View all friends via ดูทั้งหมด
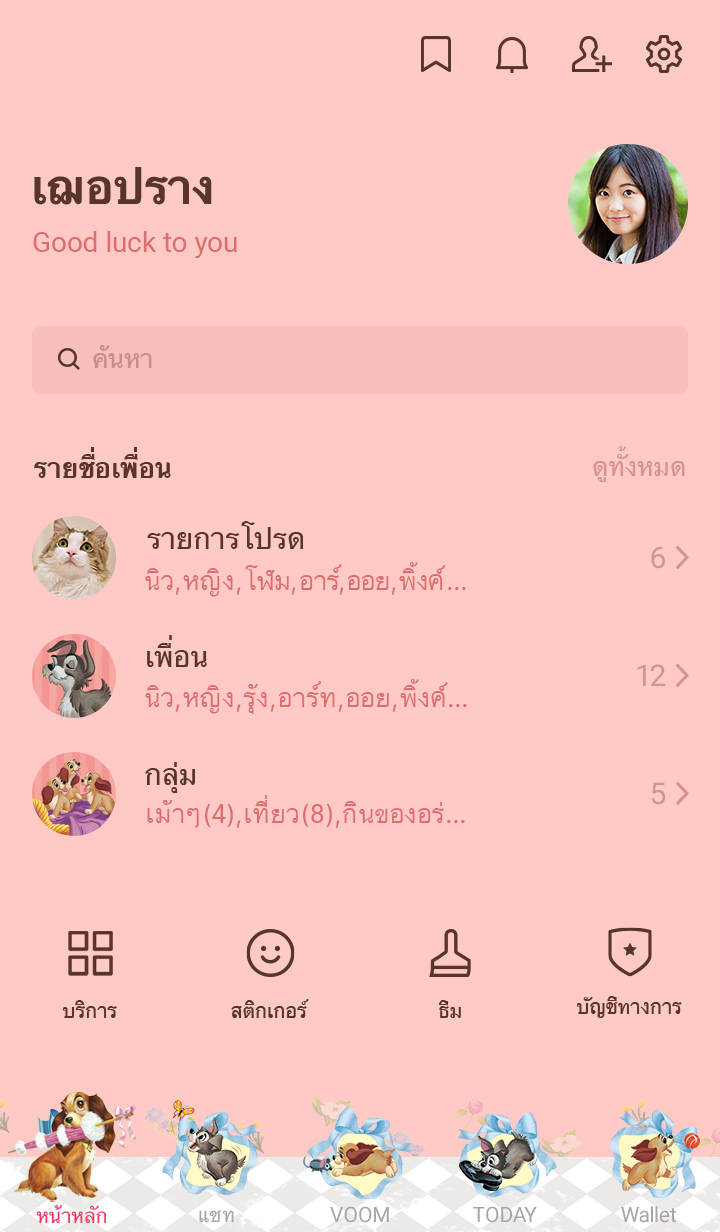This screenshot has height=1232, width=720. tap(638, 468)
